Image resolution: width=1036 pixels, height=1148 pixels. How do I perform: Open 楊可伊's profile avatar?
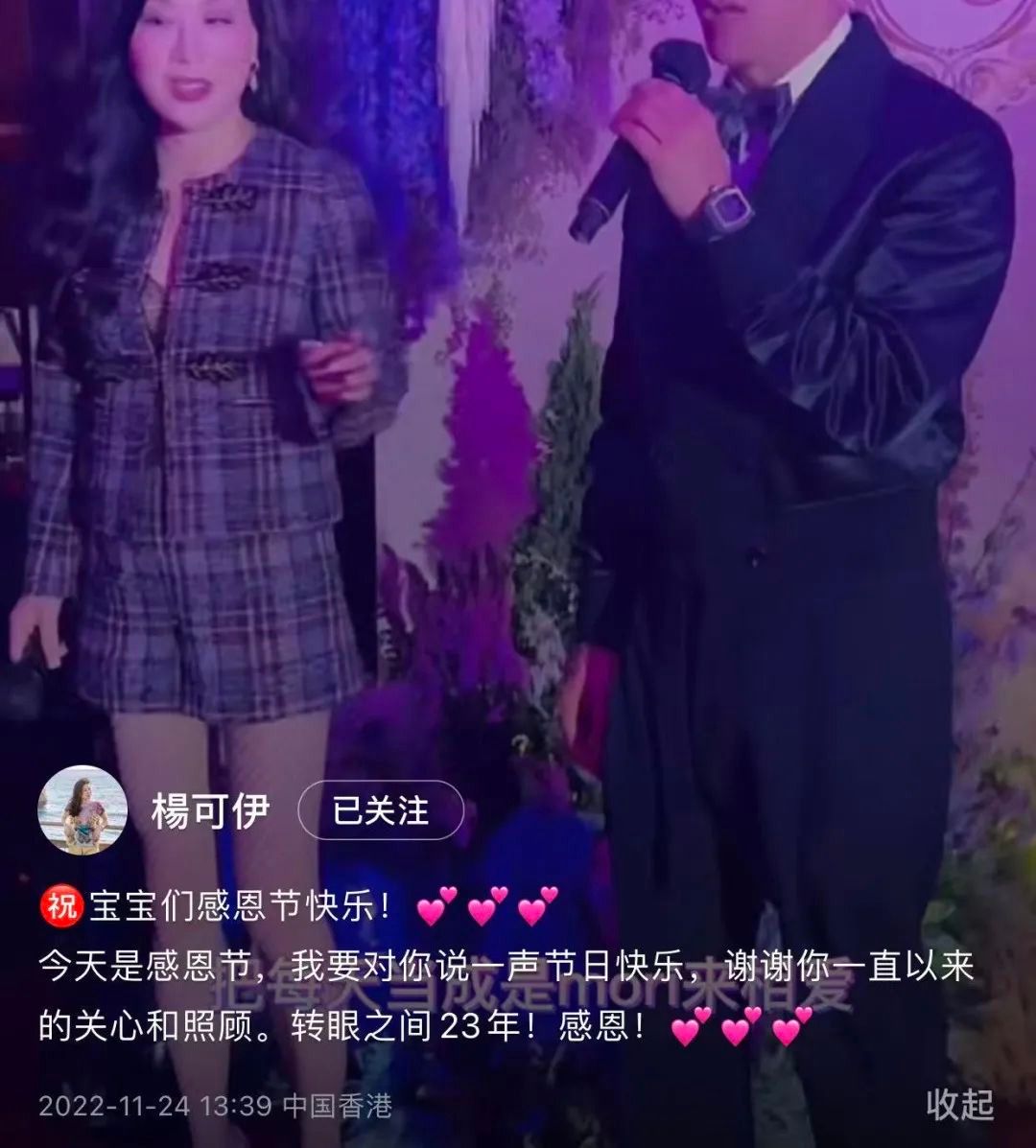click(x=82, y=810)
